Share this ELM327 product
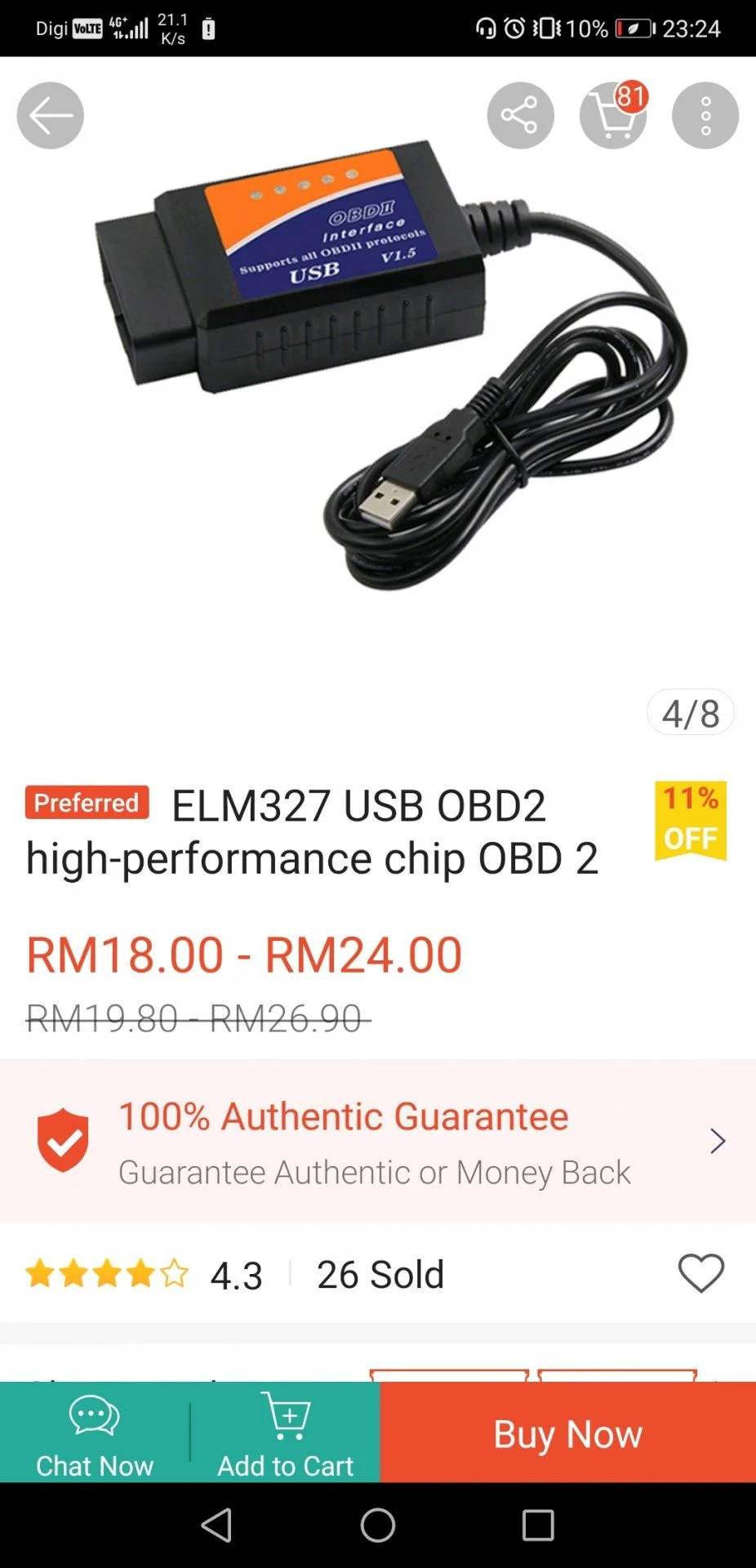The height and width of the screenshot is (1568, 756). (x=520, y=115)
